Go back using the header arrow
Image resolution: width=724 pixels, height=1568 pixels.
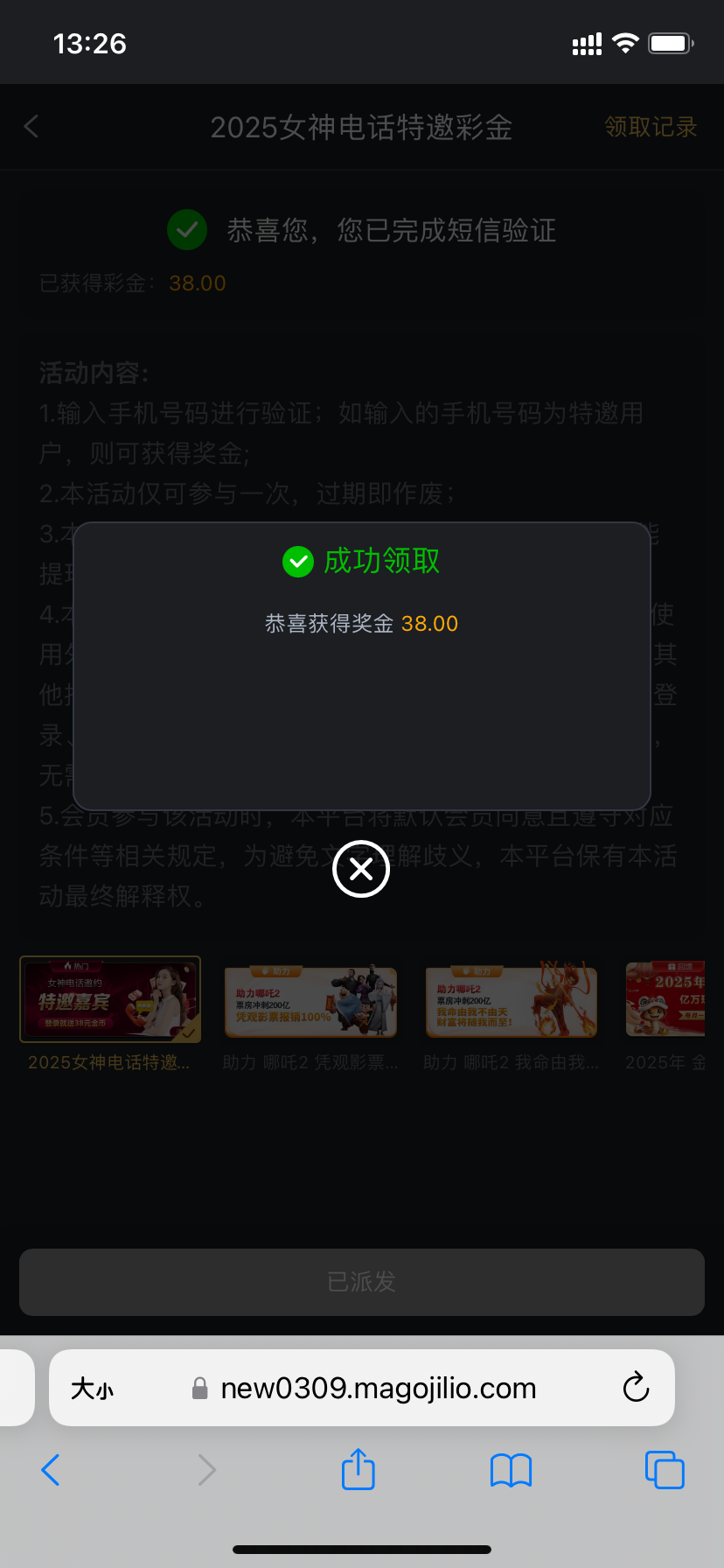point(31,127)
